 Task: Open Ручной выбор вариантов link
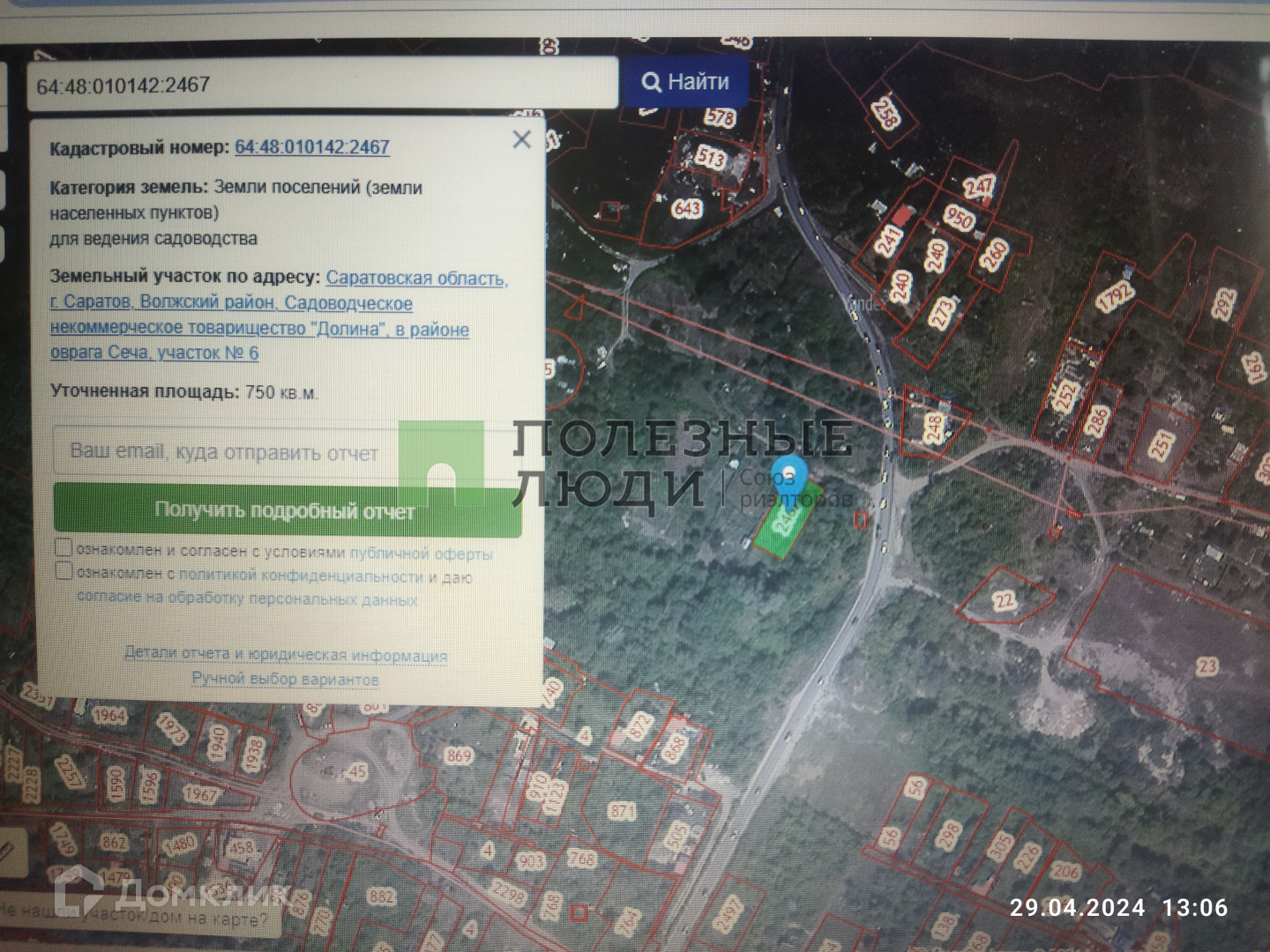[286, 680]
